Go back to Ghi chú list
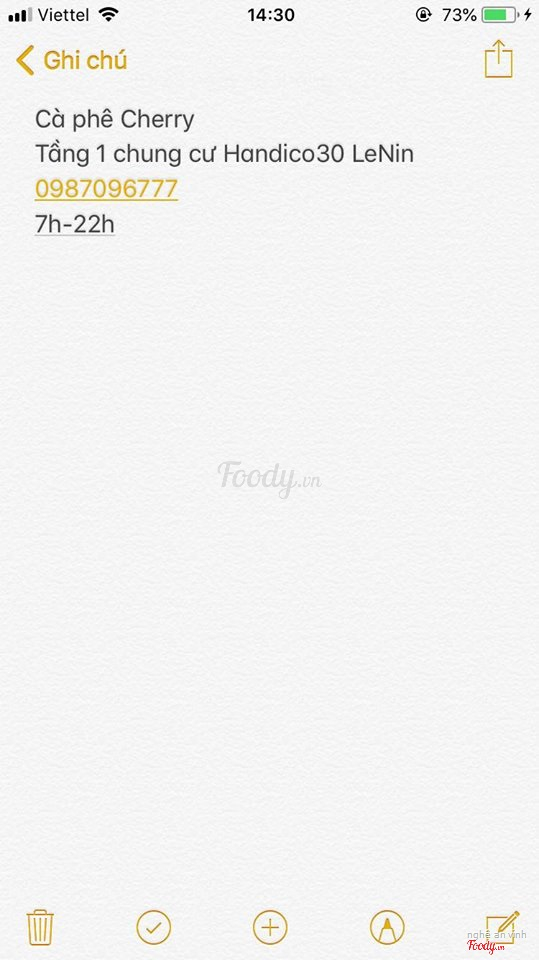Image resolution: width=539 pixels, height=960 pixels. 71,60
